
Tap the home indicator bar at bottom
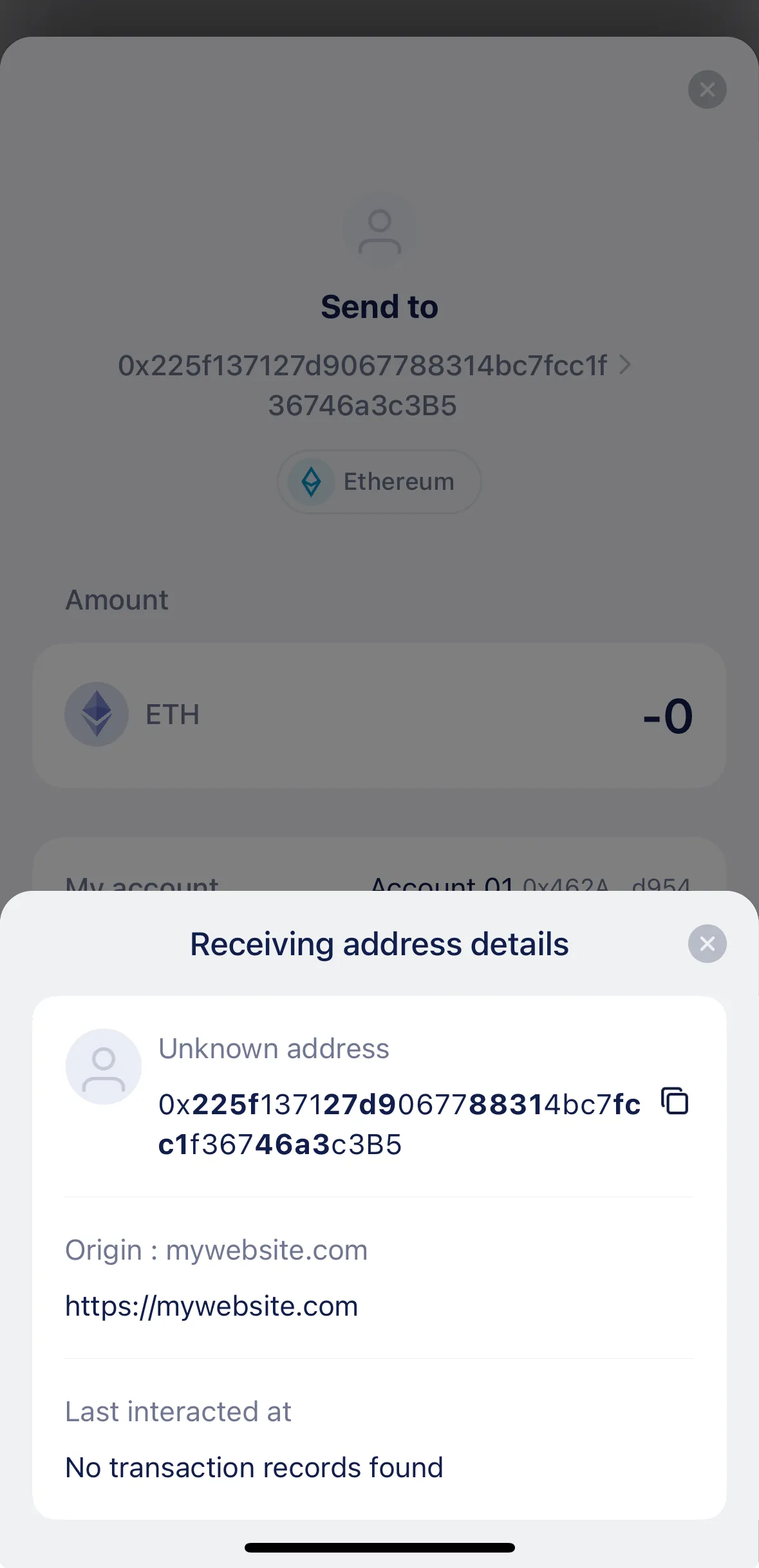(379, 1547)
